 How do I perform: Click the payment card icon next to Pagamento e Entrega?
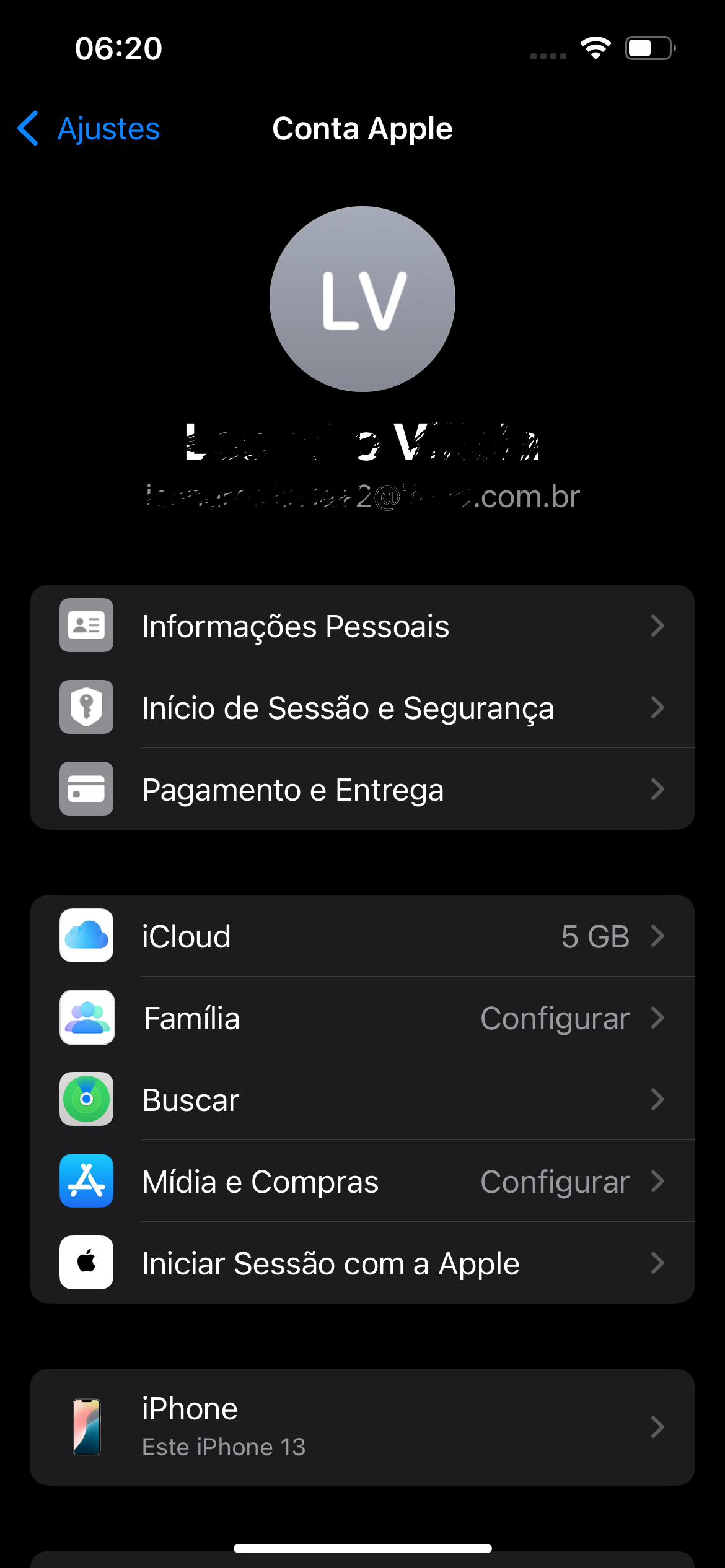click(86, 789)
